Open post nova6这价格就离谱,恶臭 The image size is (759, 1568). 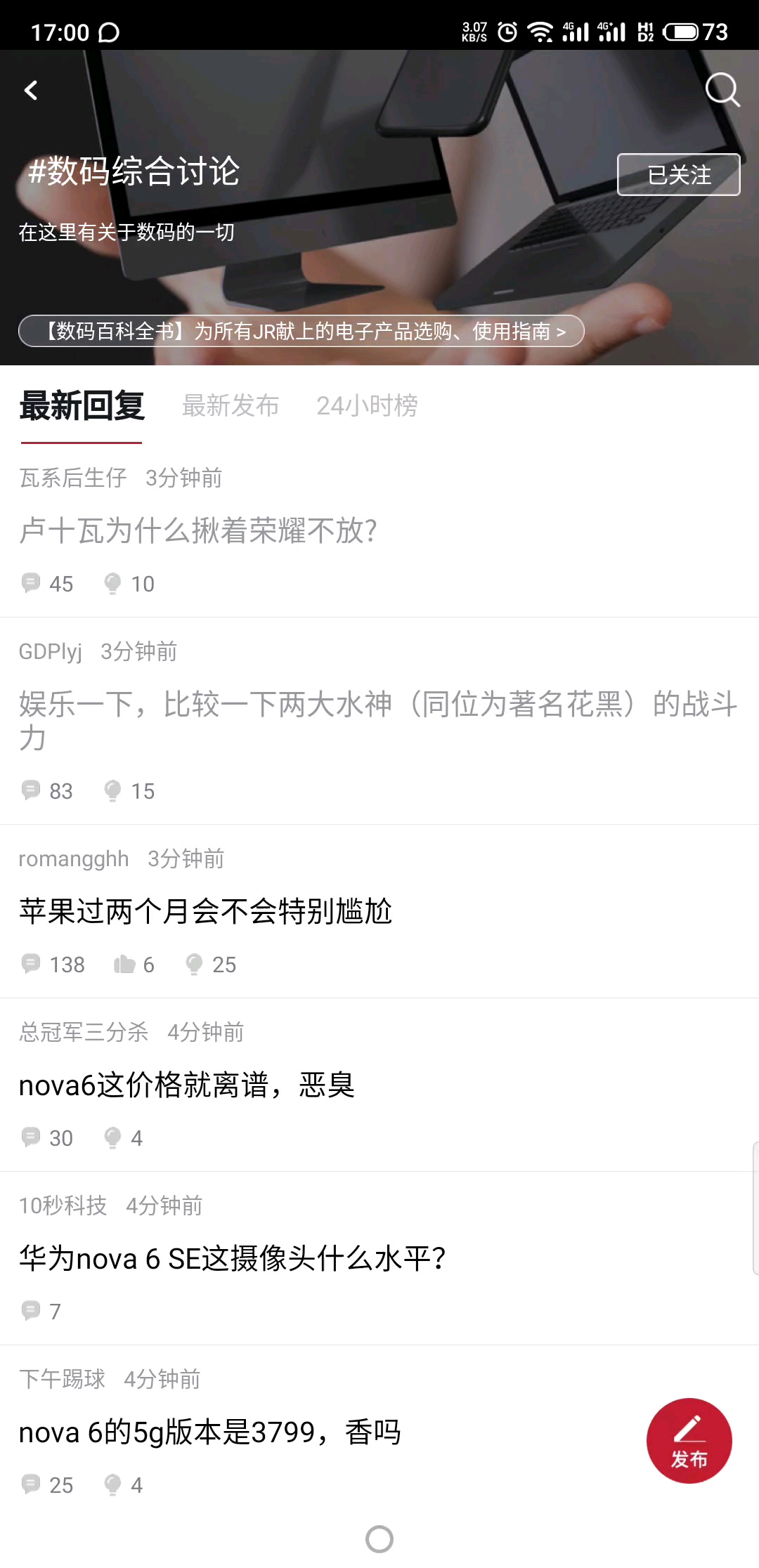tap(187, 1085)
